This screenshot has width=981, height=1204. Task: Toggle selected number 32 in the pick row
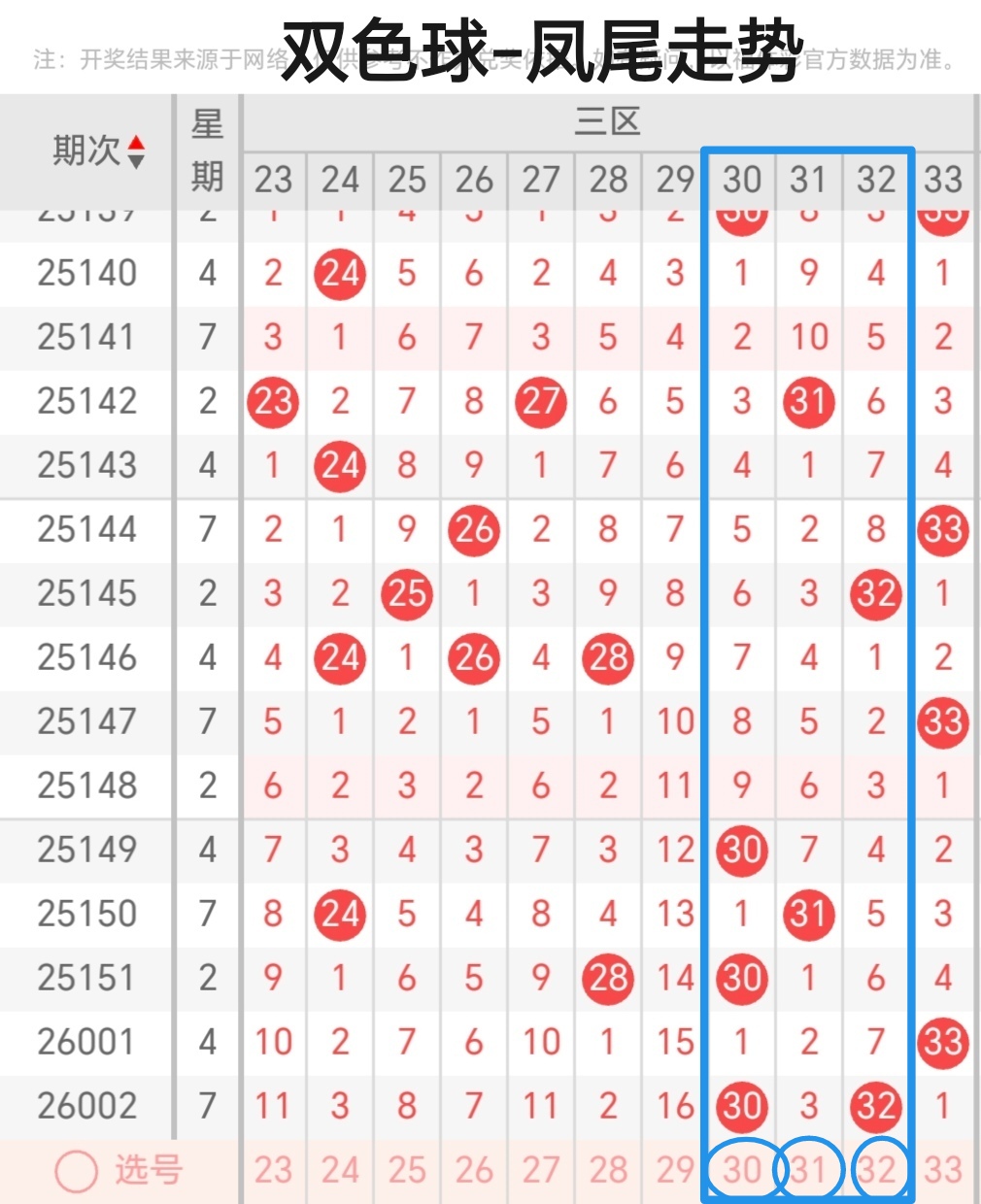(876, 1169)
